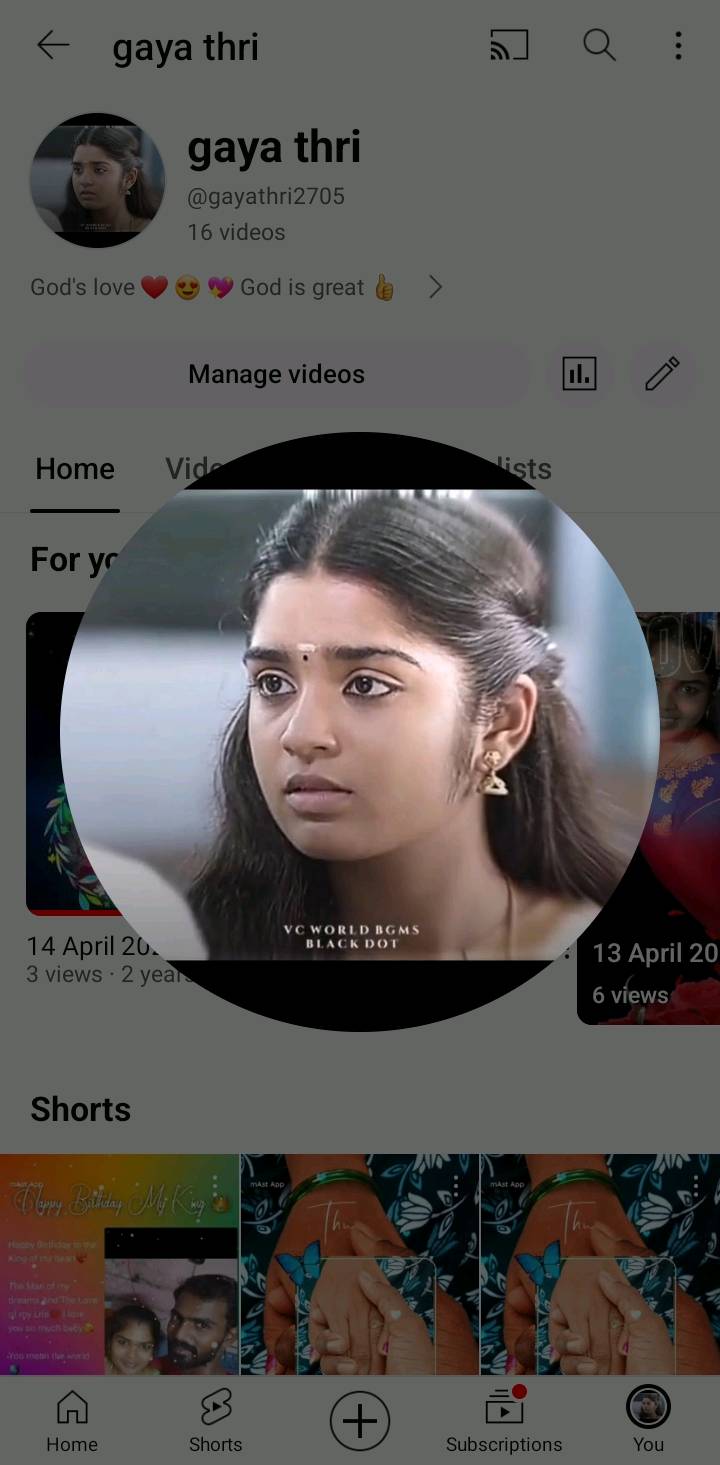Expand the channel description chevron
This screenshot has height=1465, width=720.
point(435,288)
